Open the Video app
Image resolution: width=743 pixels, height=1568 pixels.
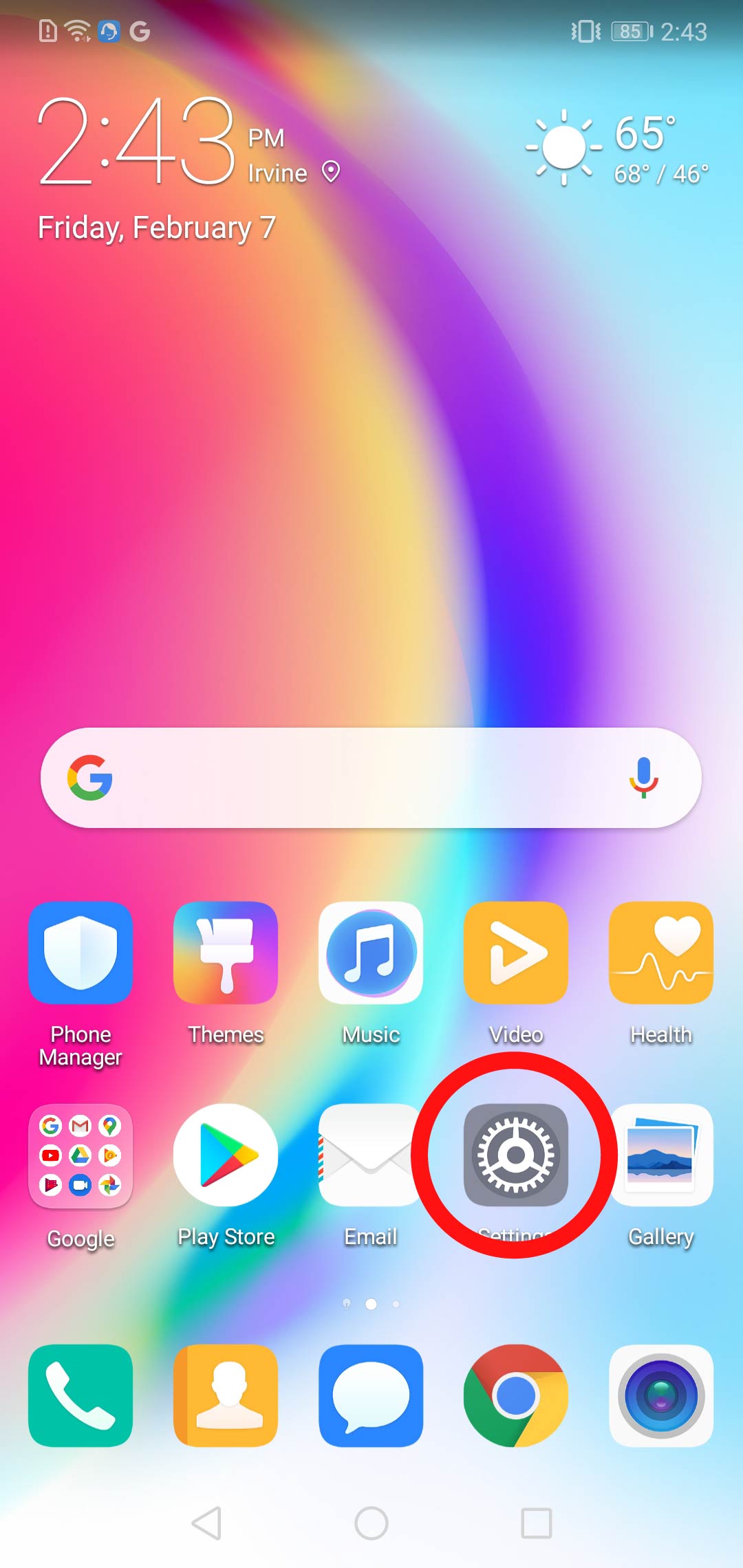pos(515,953)
